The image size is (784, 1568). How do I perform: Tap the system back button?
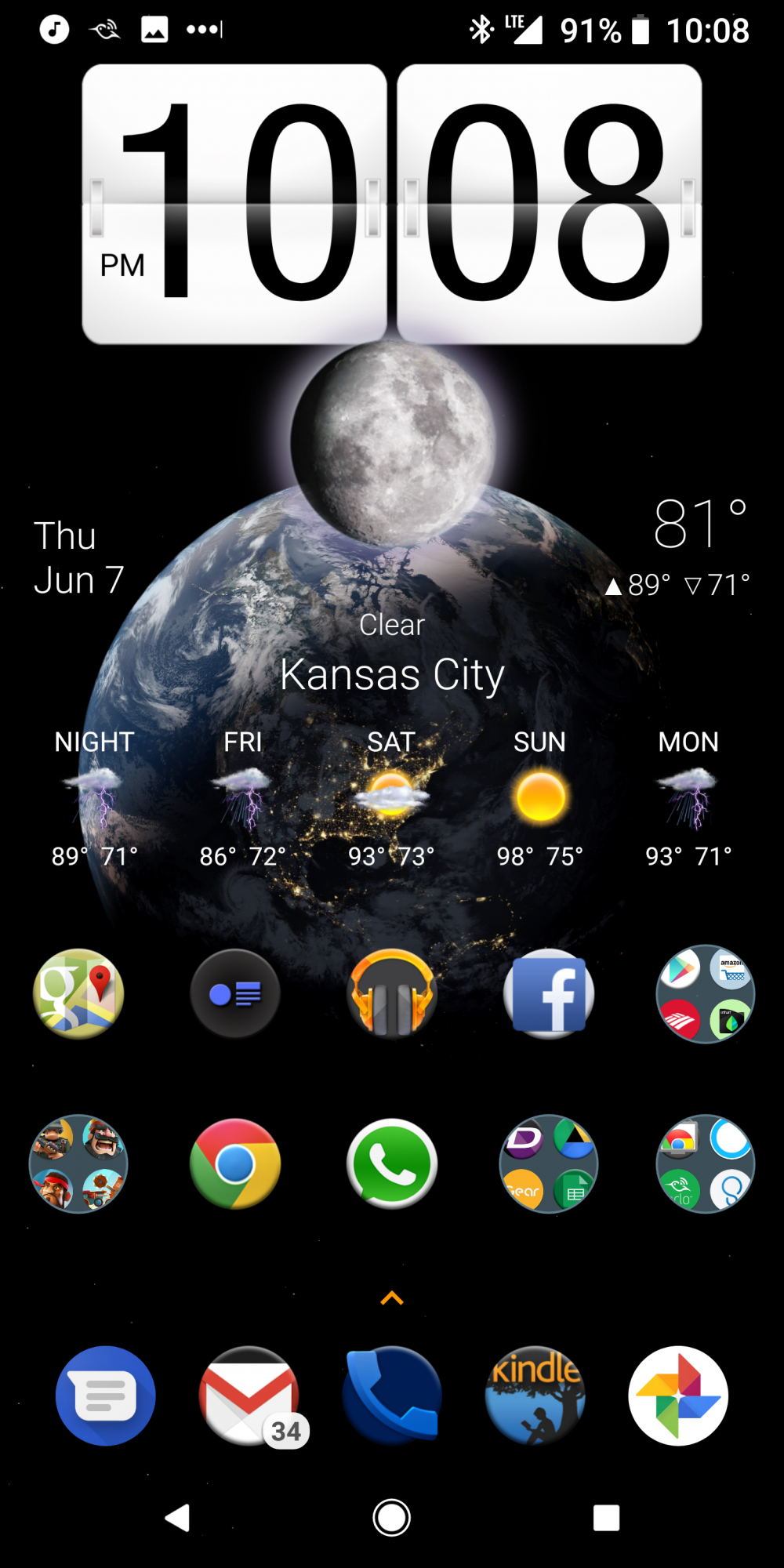click(177, 1518)
